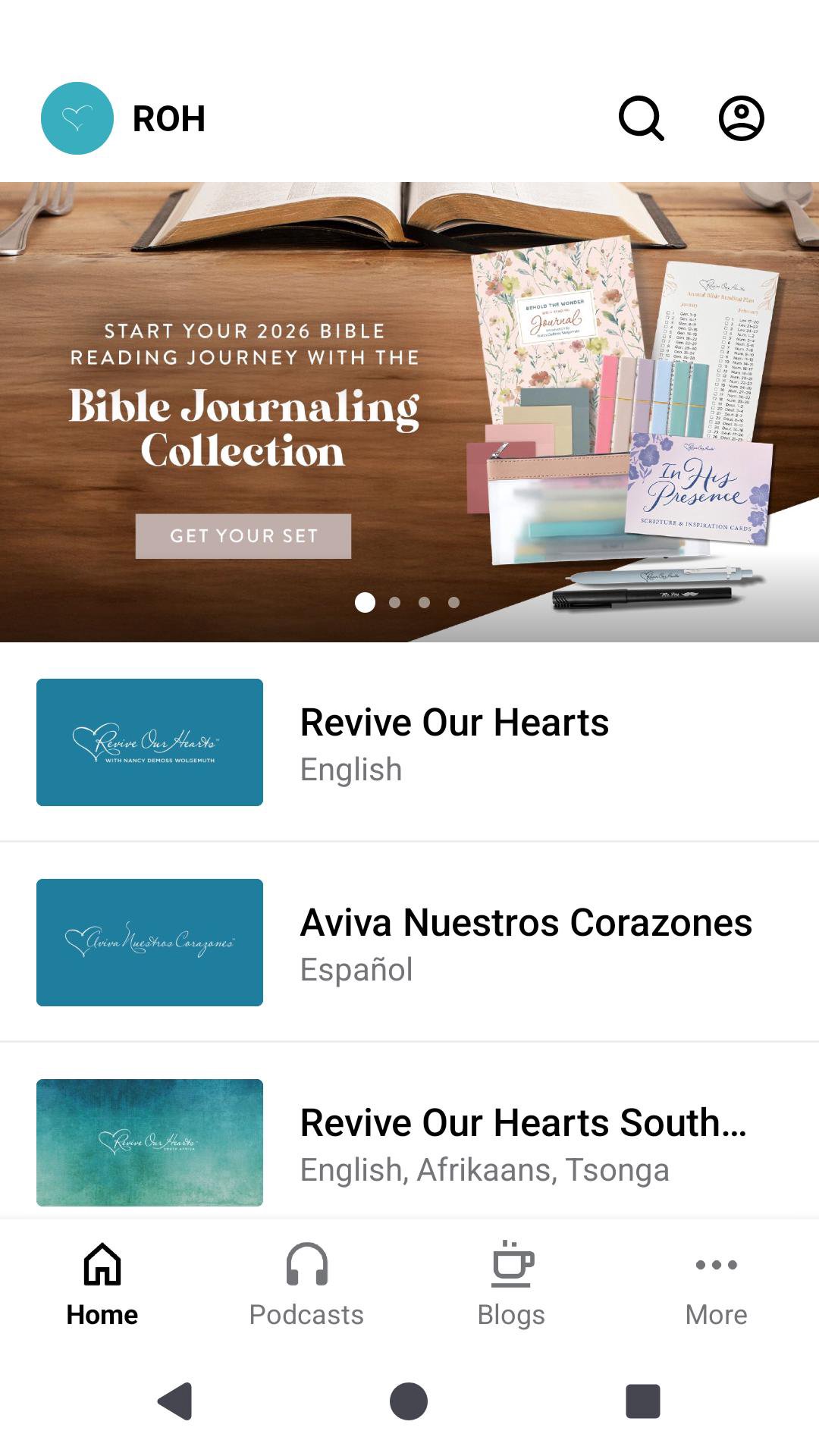Open the search icon
Viewport: 819px width, 1456px height.
point(642,118)
